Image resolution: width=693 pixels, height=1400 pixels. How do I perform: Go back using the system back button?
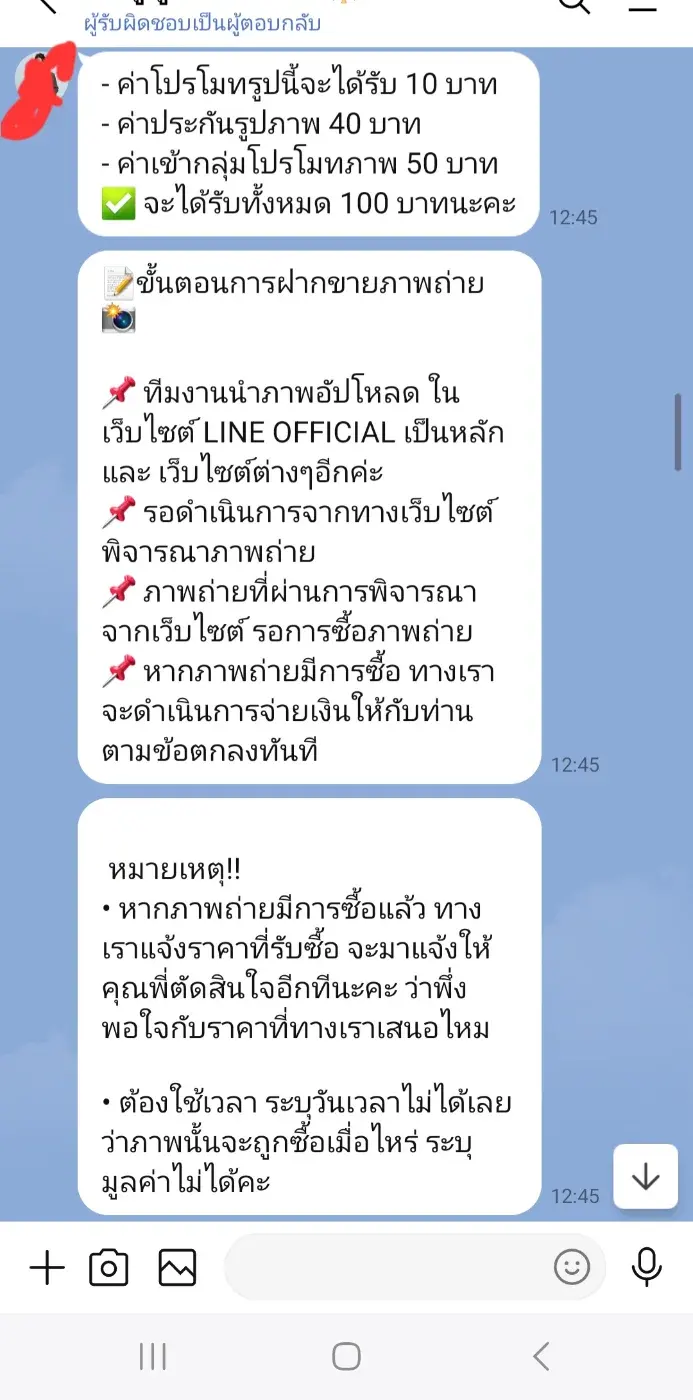click(541, 1356)
